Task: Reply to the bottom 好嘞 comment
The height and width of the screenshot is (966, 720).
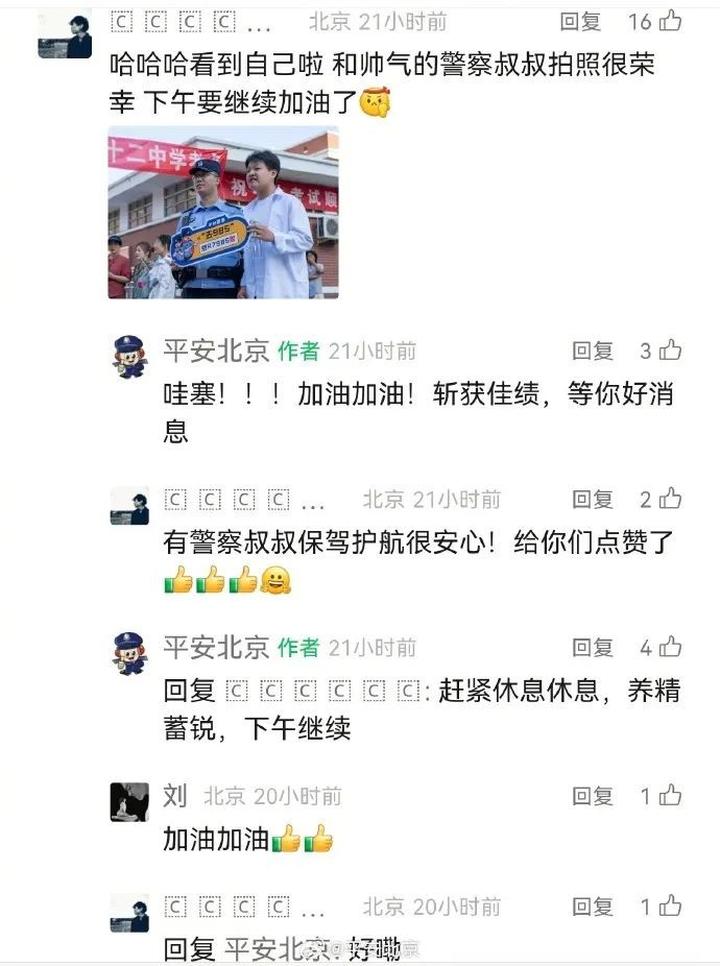Action: tap(592, 907)
